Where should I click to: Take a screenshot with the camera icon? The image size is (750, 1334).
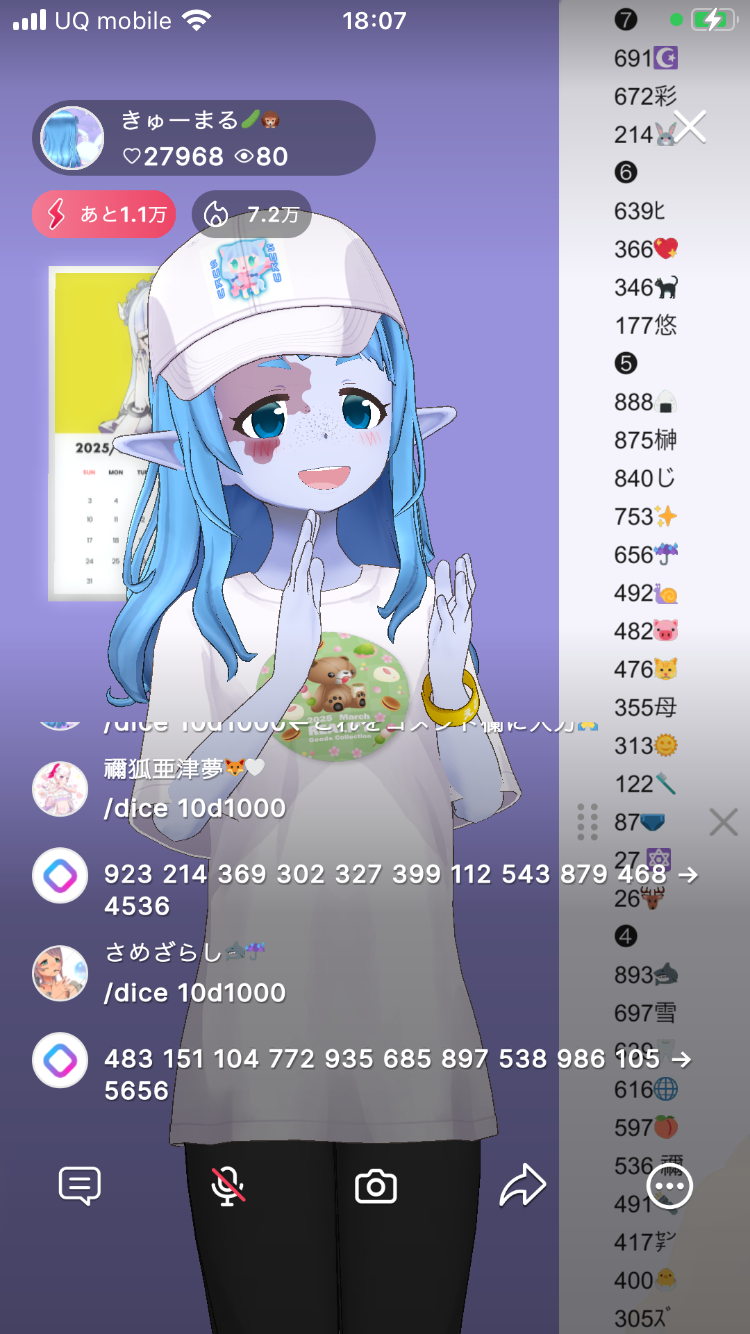376,1187
